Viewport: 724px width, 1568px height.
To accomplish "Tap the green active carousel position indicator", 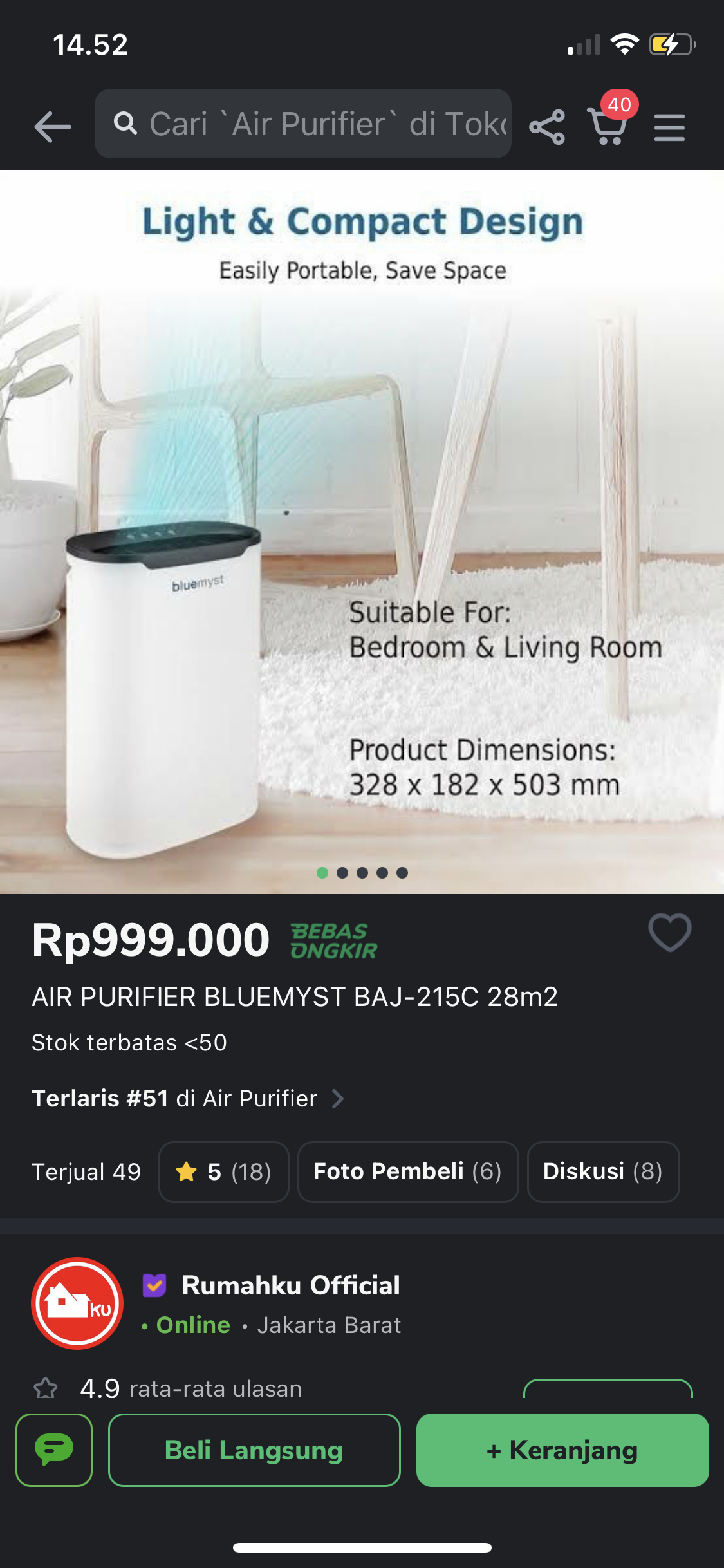I will tap(322, 872).
